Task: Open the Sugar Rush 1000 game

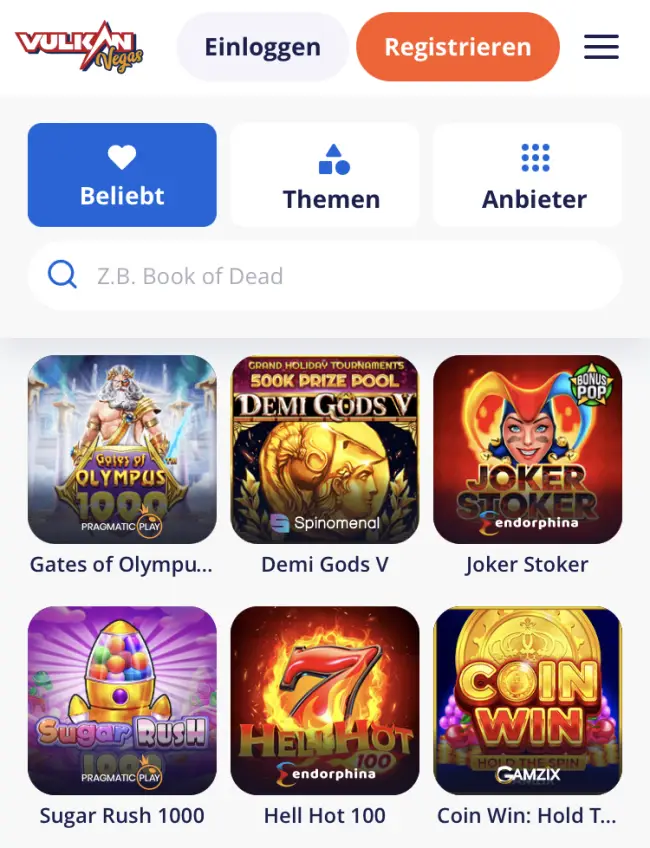Action: click(122, 700)
